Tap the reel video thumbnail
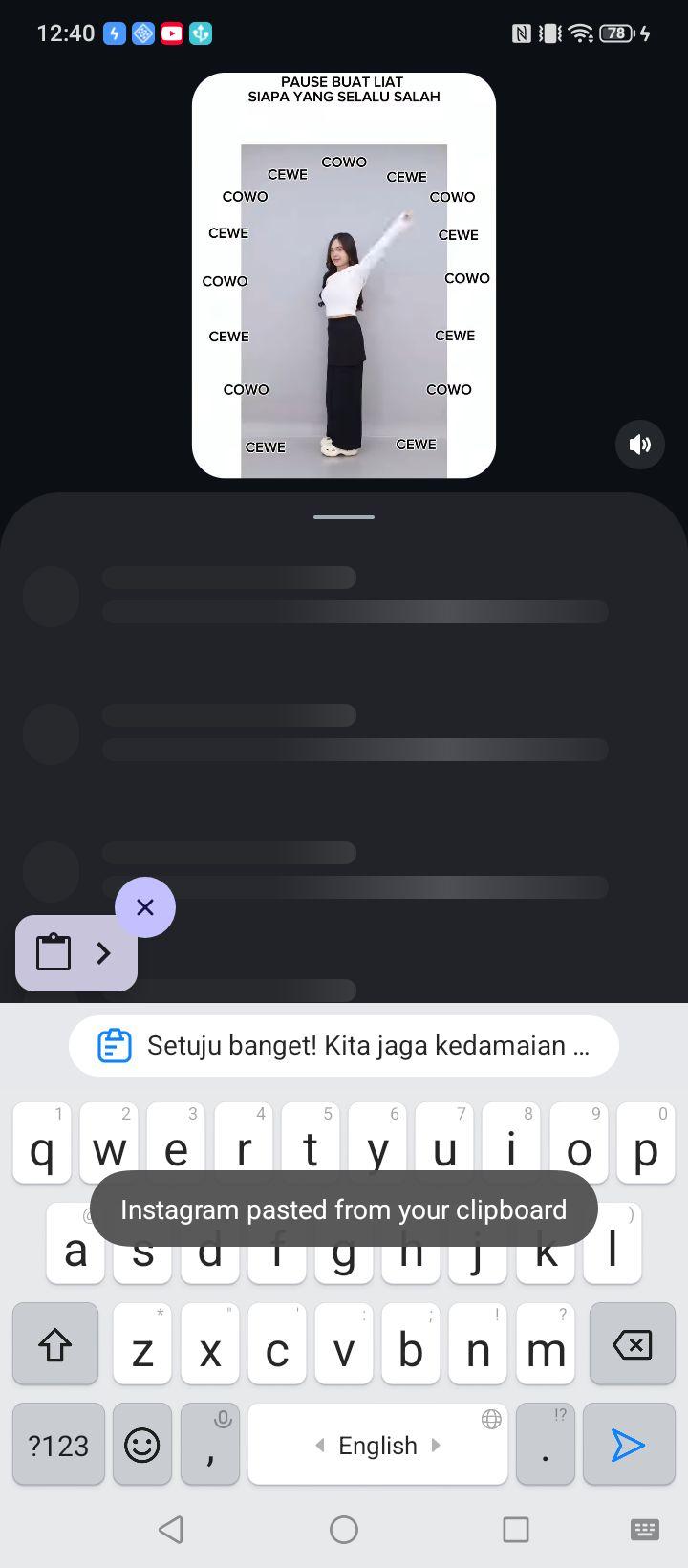Viewport: 688px width, 1568px height. point(344,275)
